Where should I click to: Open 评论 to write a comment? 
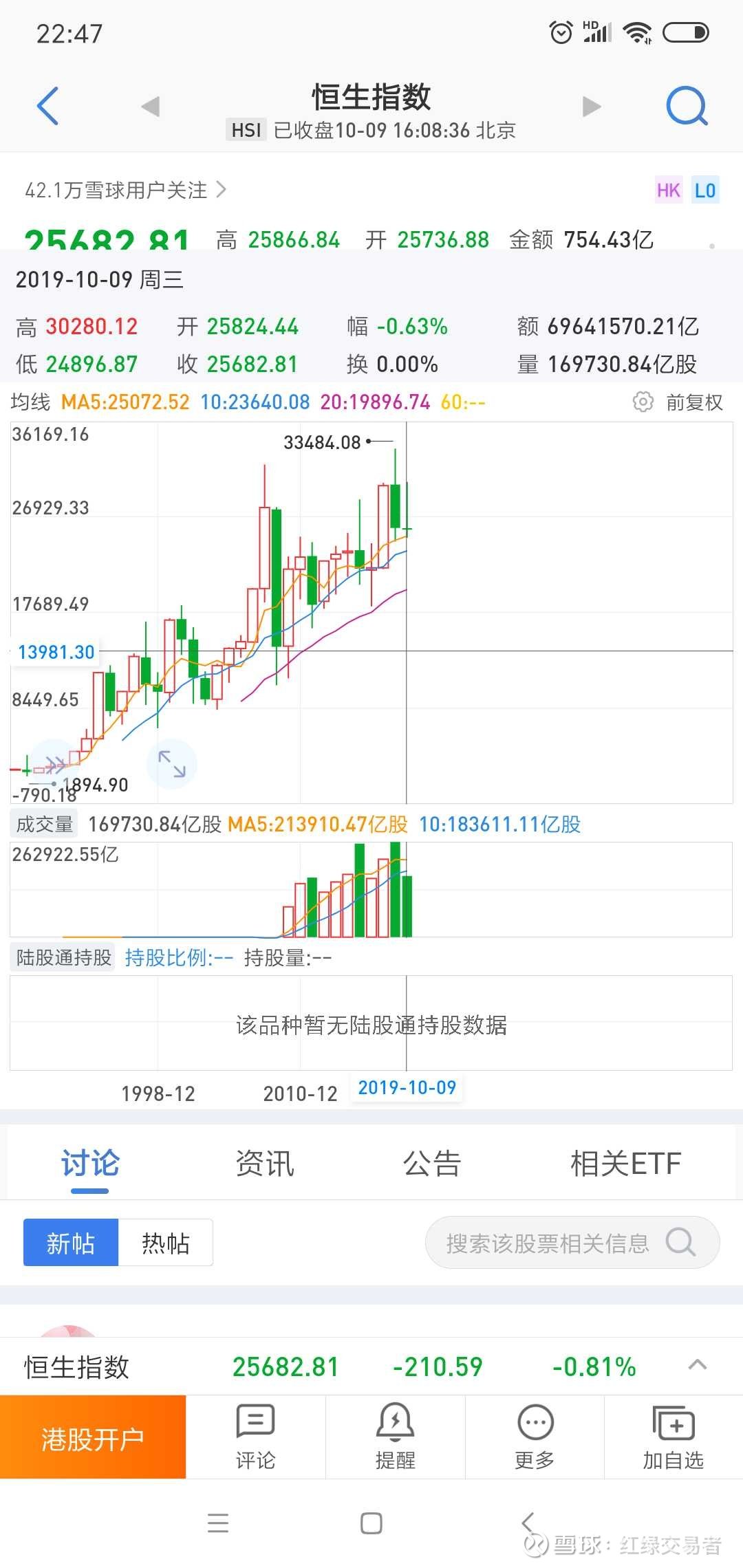click(x=256, y=1437)
